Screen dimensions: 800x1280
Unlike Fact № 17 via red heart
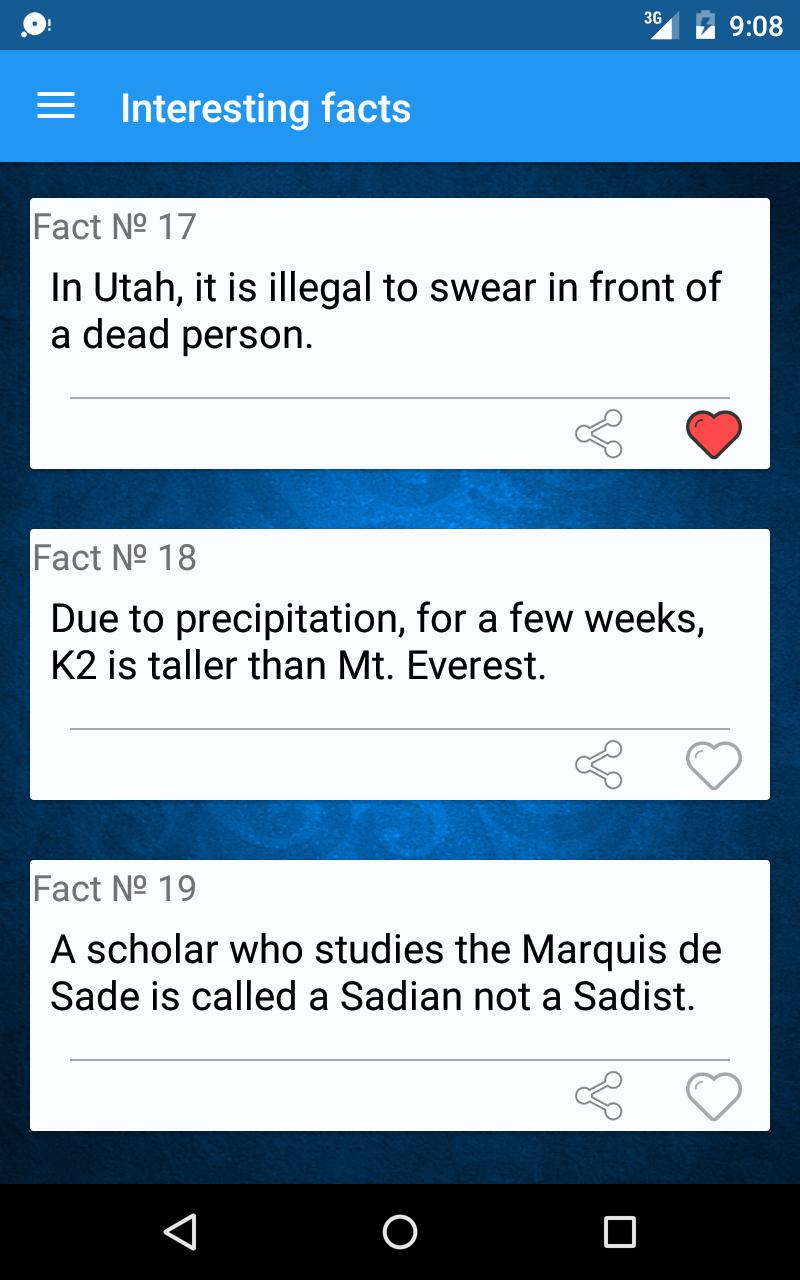tap(714, 434)
